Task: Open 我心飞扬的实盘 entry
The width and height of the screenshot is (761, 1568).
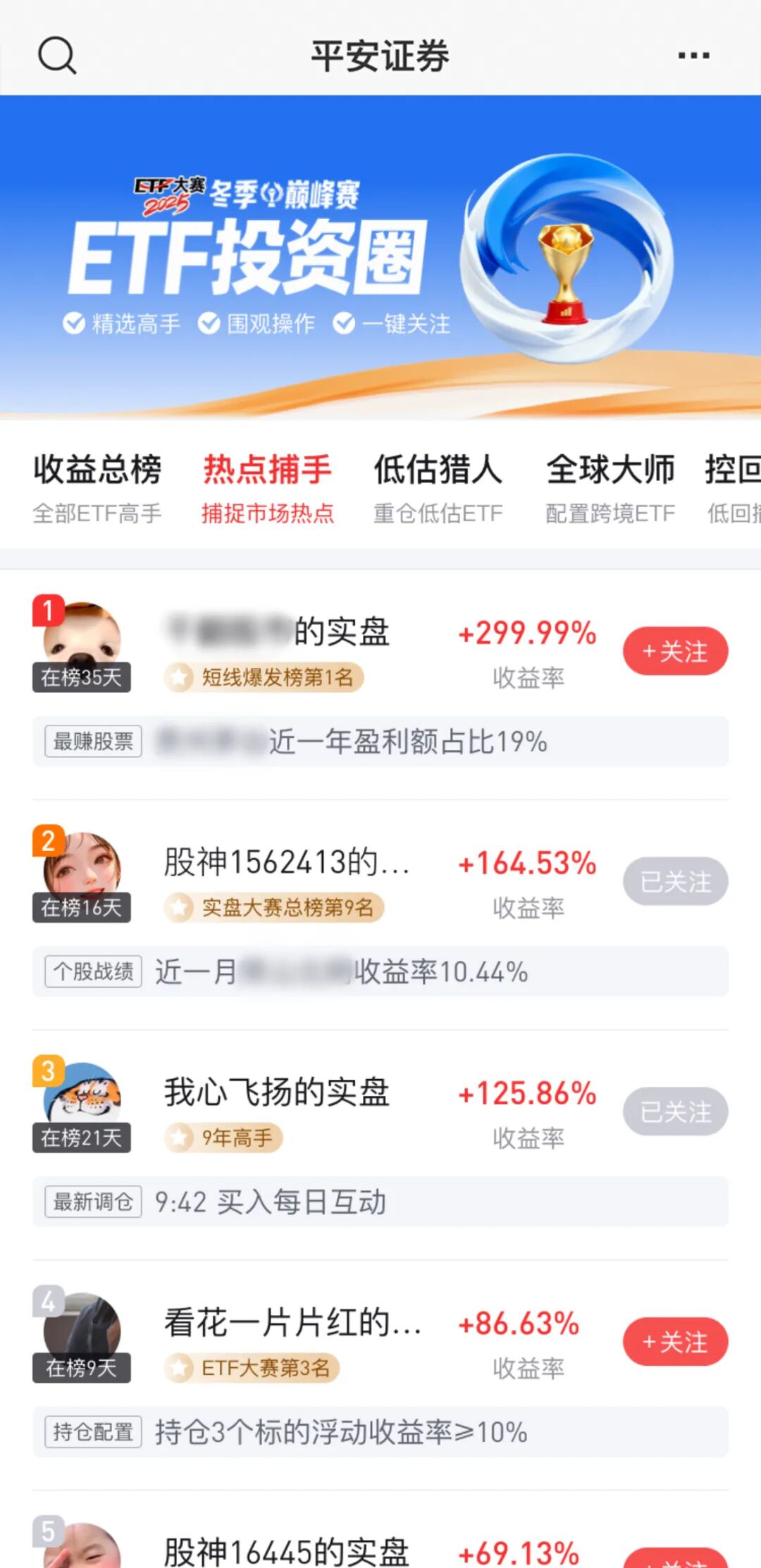Action: pos(277,1093)
